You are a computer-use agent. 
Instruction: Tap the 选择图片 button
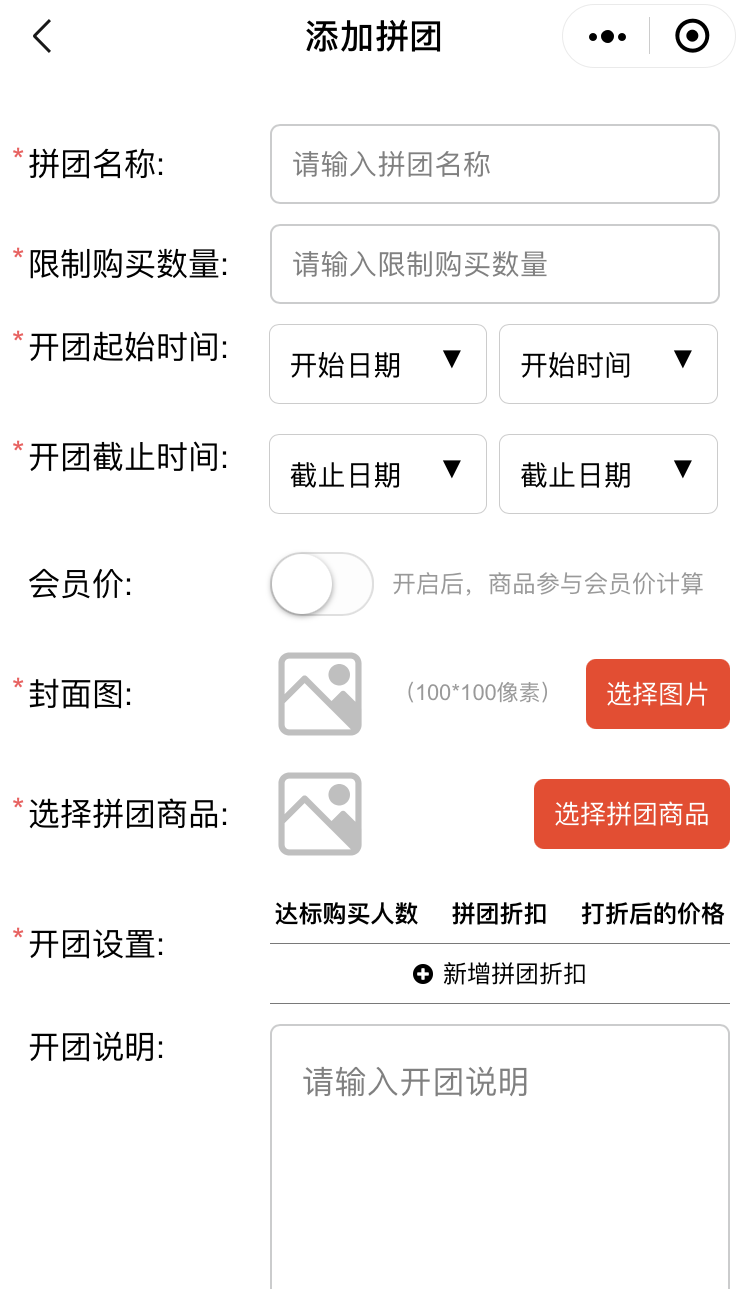pyautogui.click(x=658, y=694)
